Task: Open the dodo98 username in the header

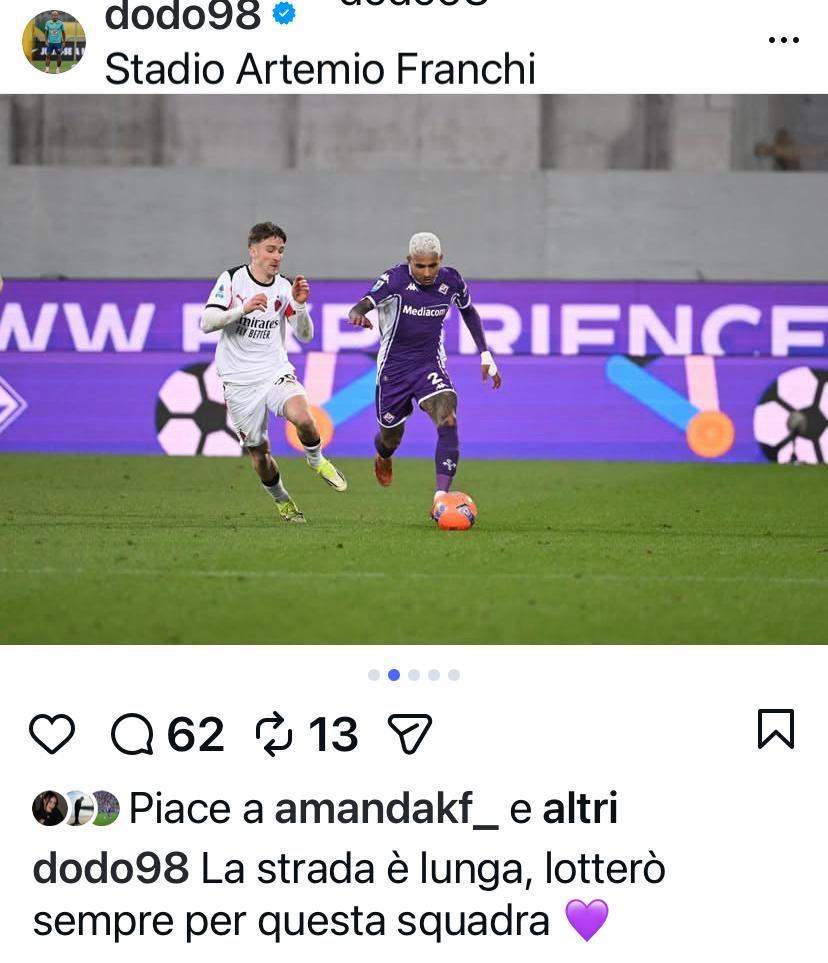Action: click(182, 16)
